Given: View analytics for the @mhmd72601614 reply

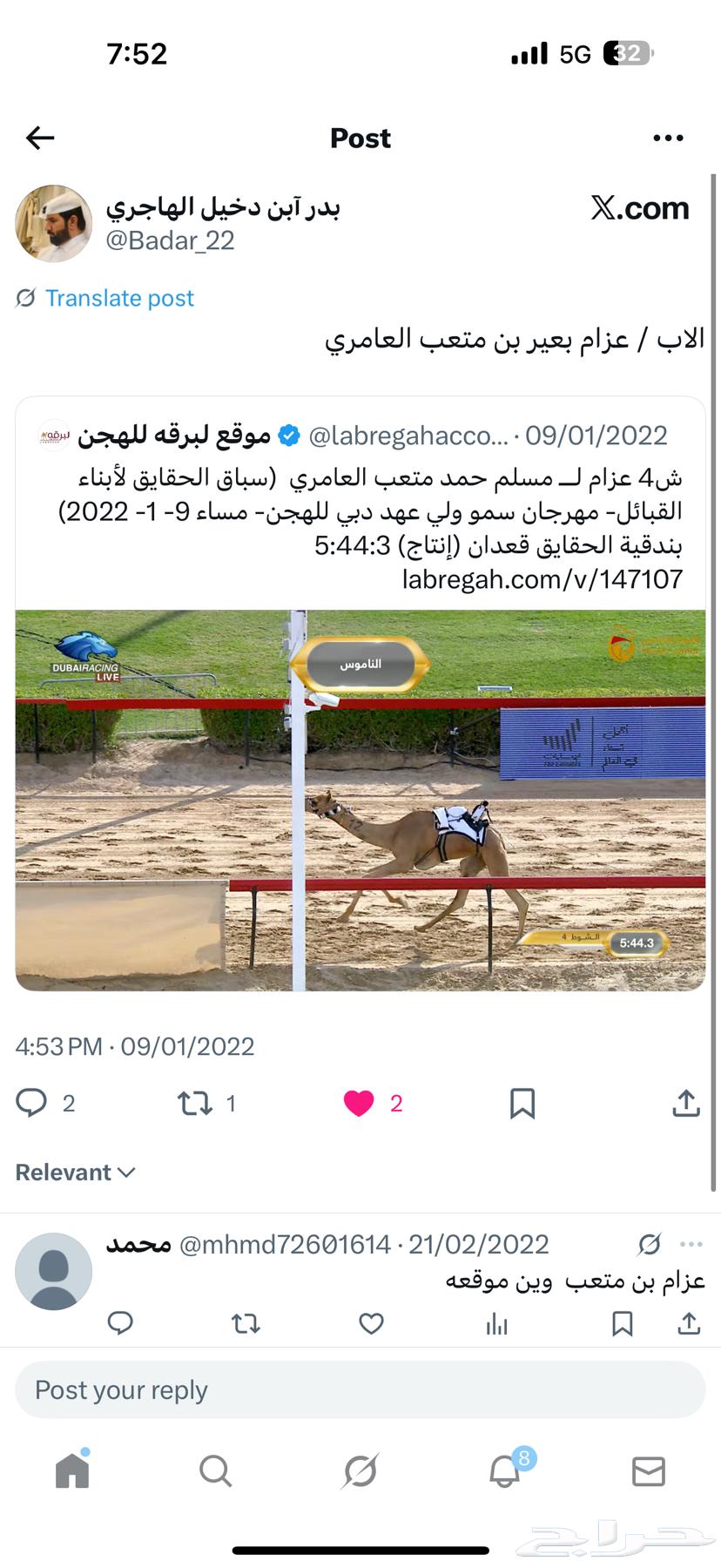Looking at the screenshot, I should pyautogui.click(x=496, y=1324).
